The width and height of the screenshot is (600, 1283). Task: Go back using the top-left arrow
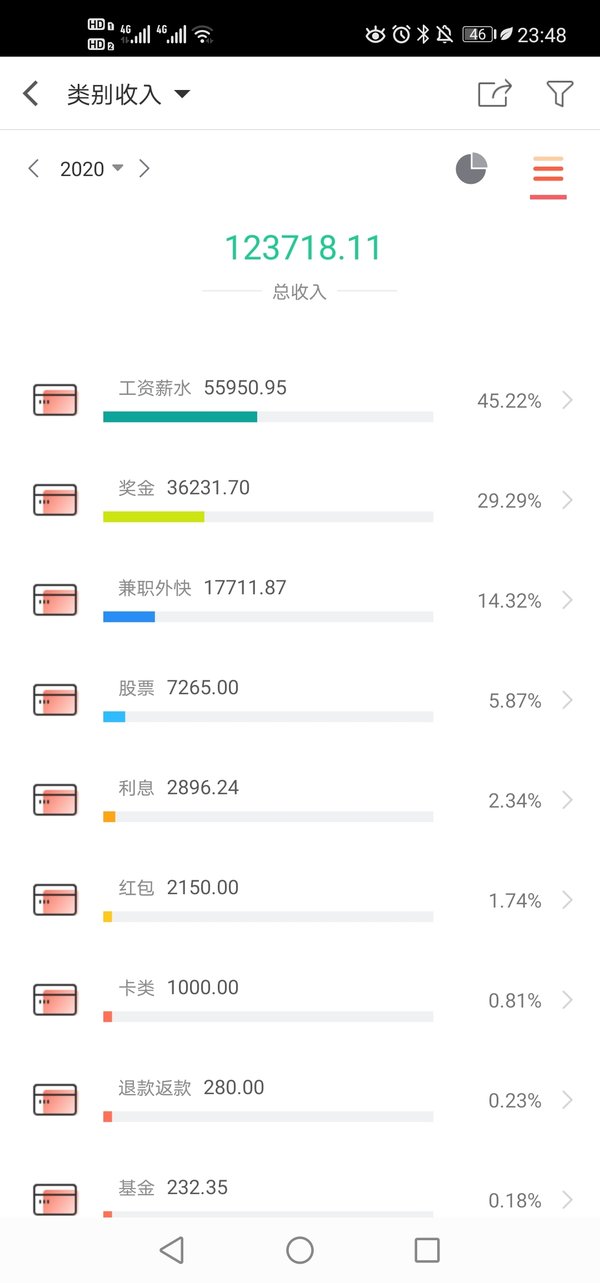31,94
